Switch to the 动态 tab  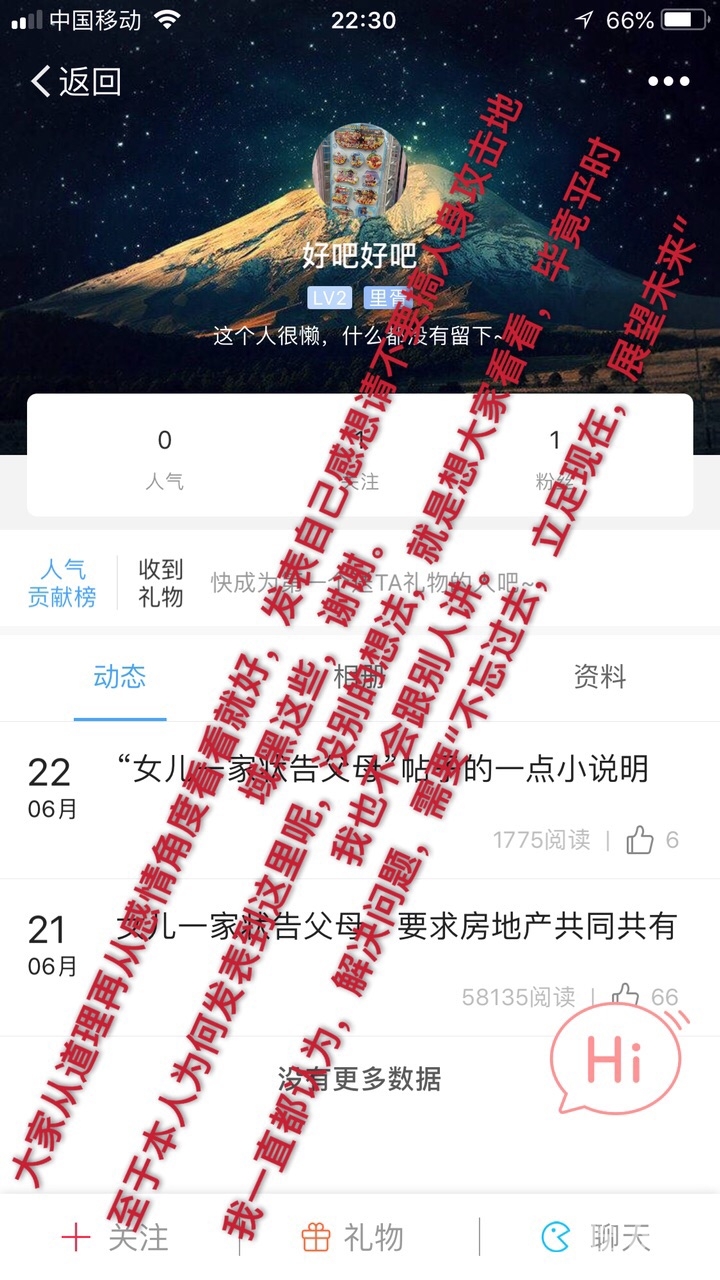click(120, 677)
